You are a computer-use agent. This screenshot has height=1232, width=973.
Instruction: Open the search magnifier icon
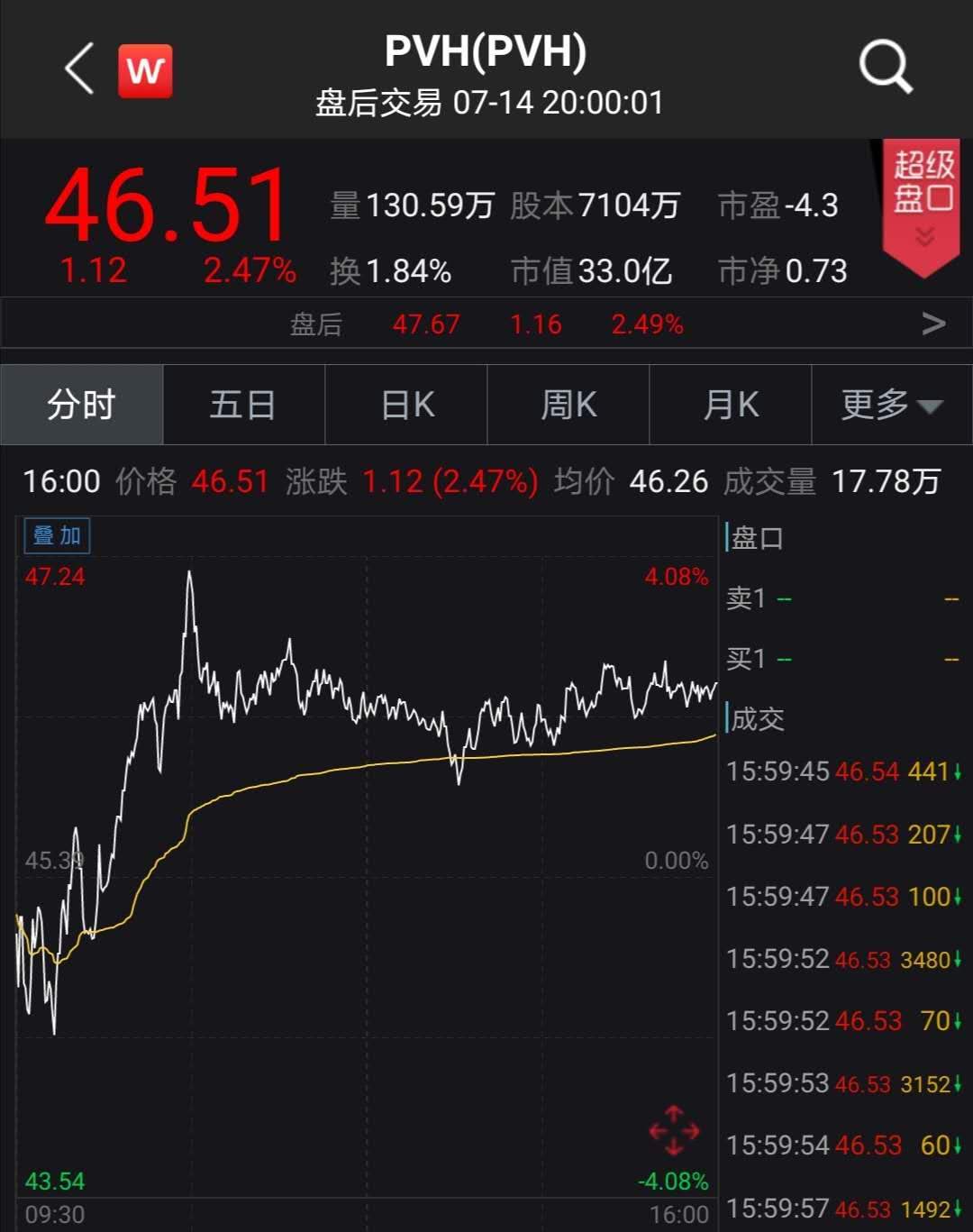click(886, 68)
